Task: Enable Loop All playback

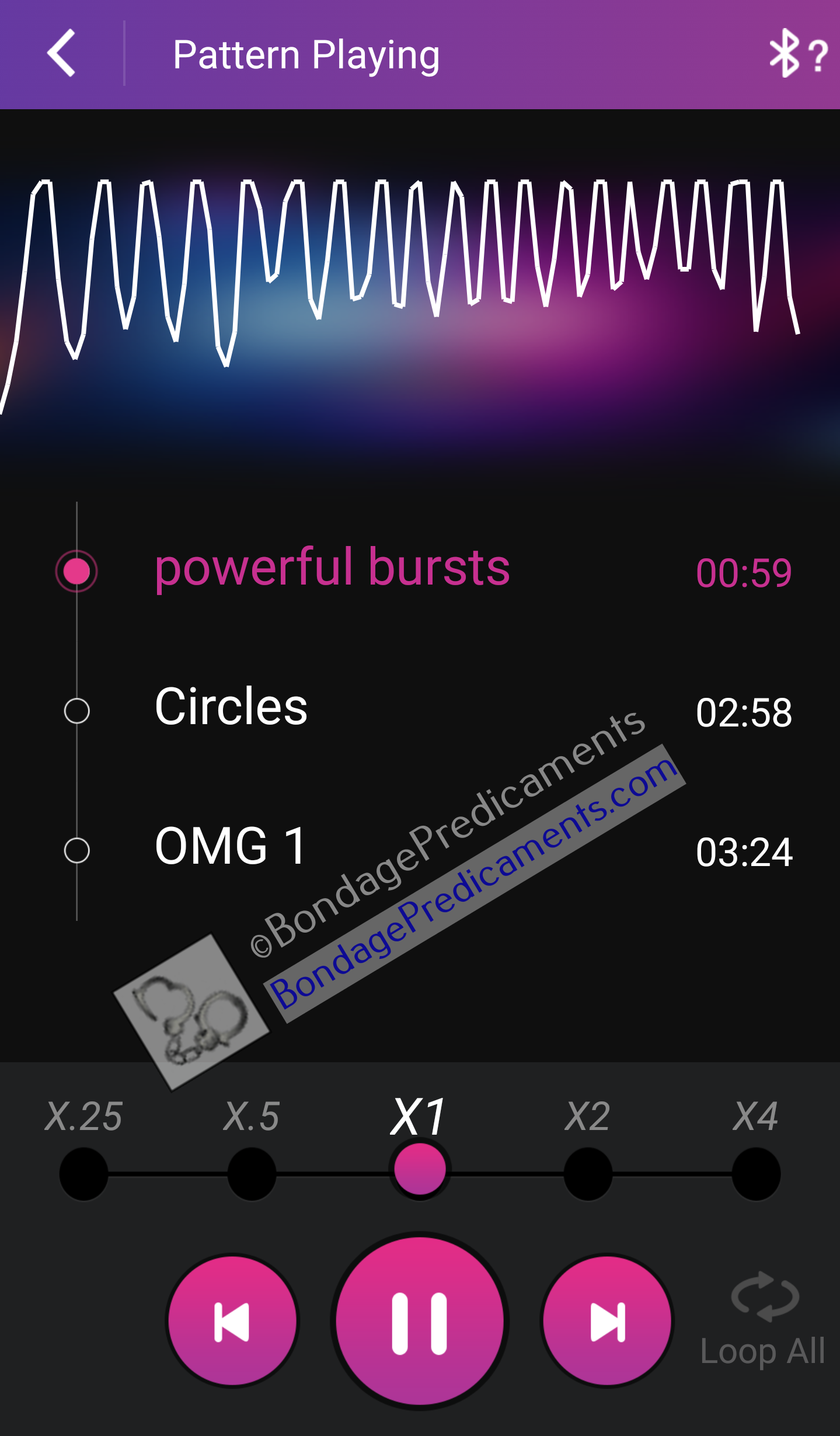Action: click(765, 1313)
